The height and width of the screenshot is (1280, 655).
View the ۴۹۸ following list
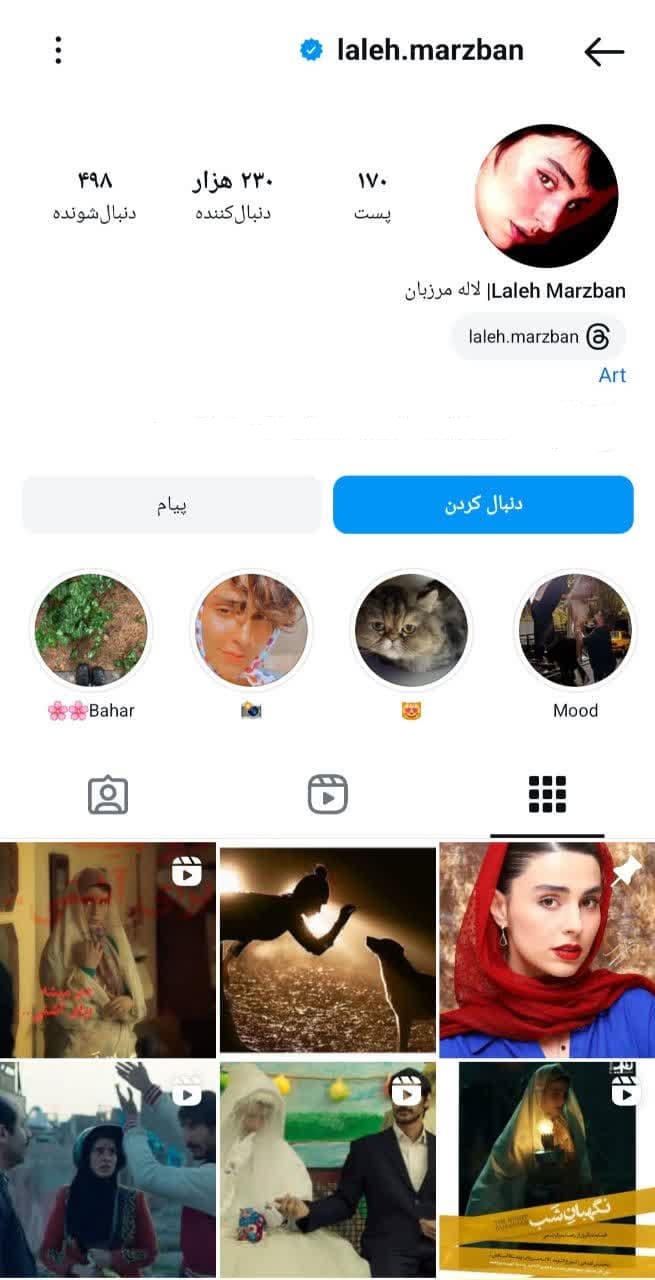[94, 195]
